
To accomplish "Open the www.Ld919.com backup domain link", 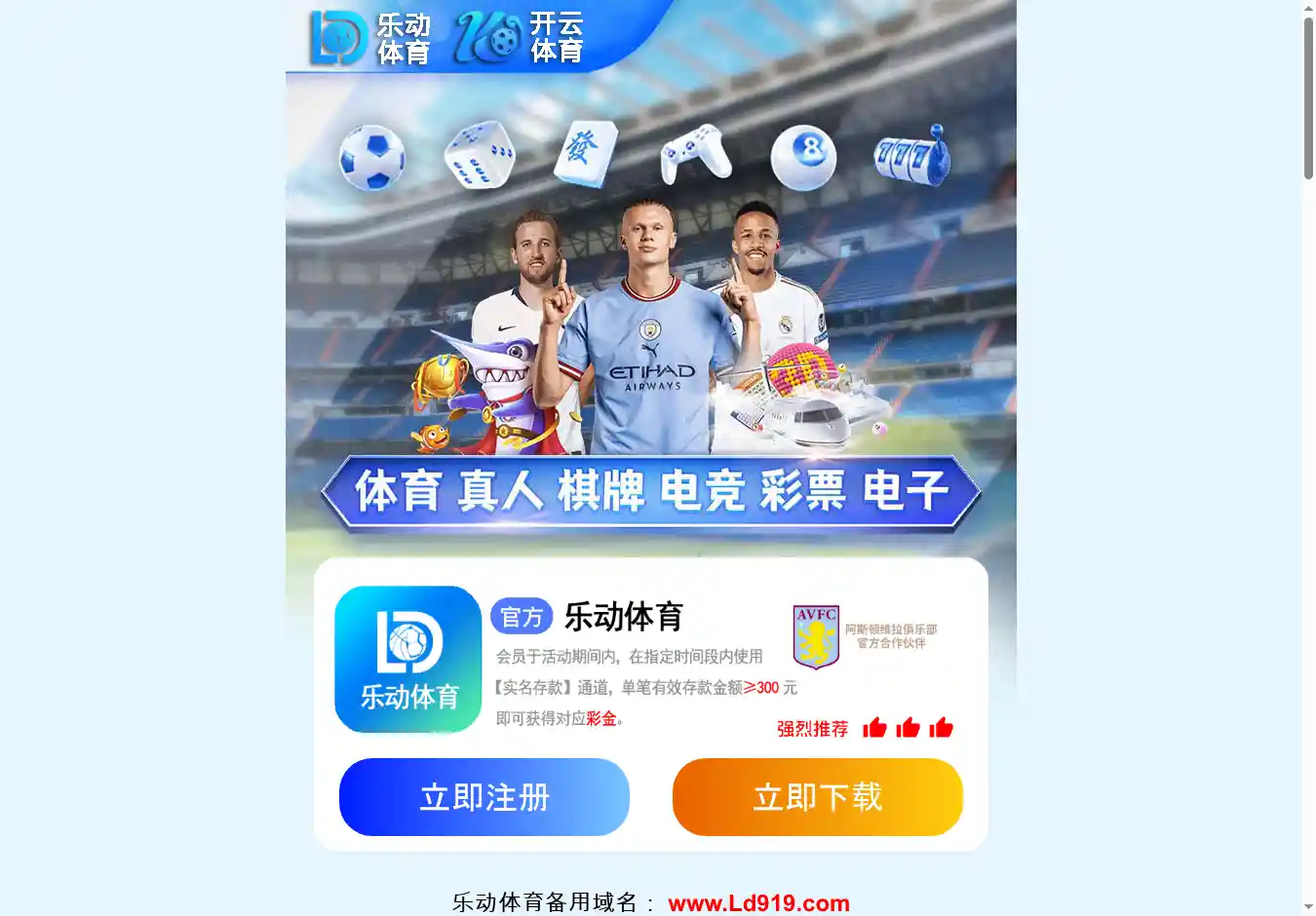I will coord(758,902).
